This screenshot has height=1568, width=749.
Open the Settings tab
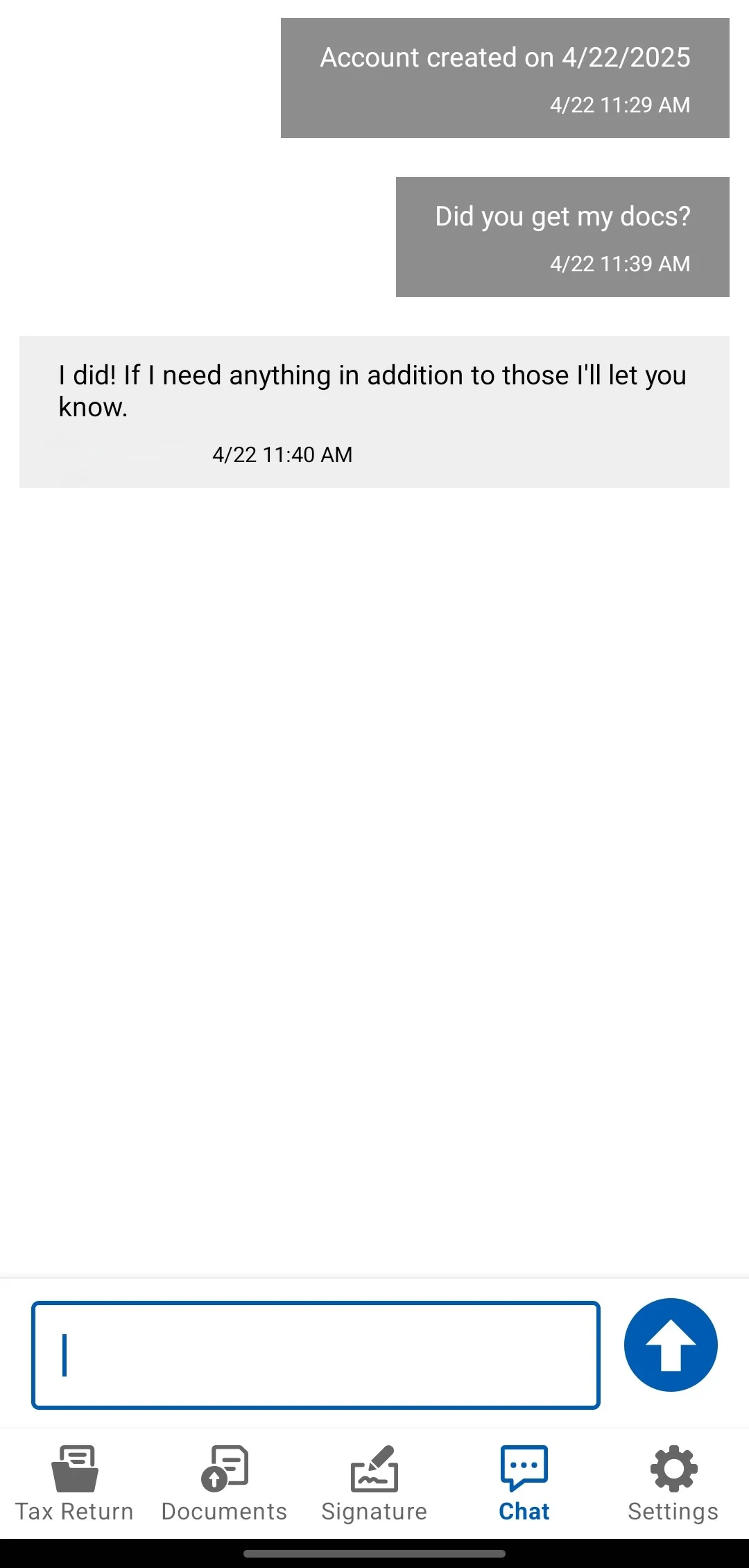pos(673,1483)
